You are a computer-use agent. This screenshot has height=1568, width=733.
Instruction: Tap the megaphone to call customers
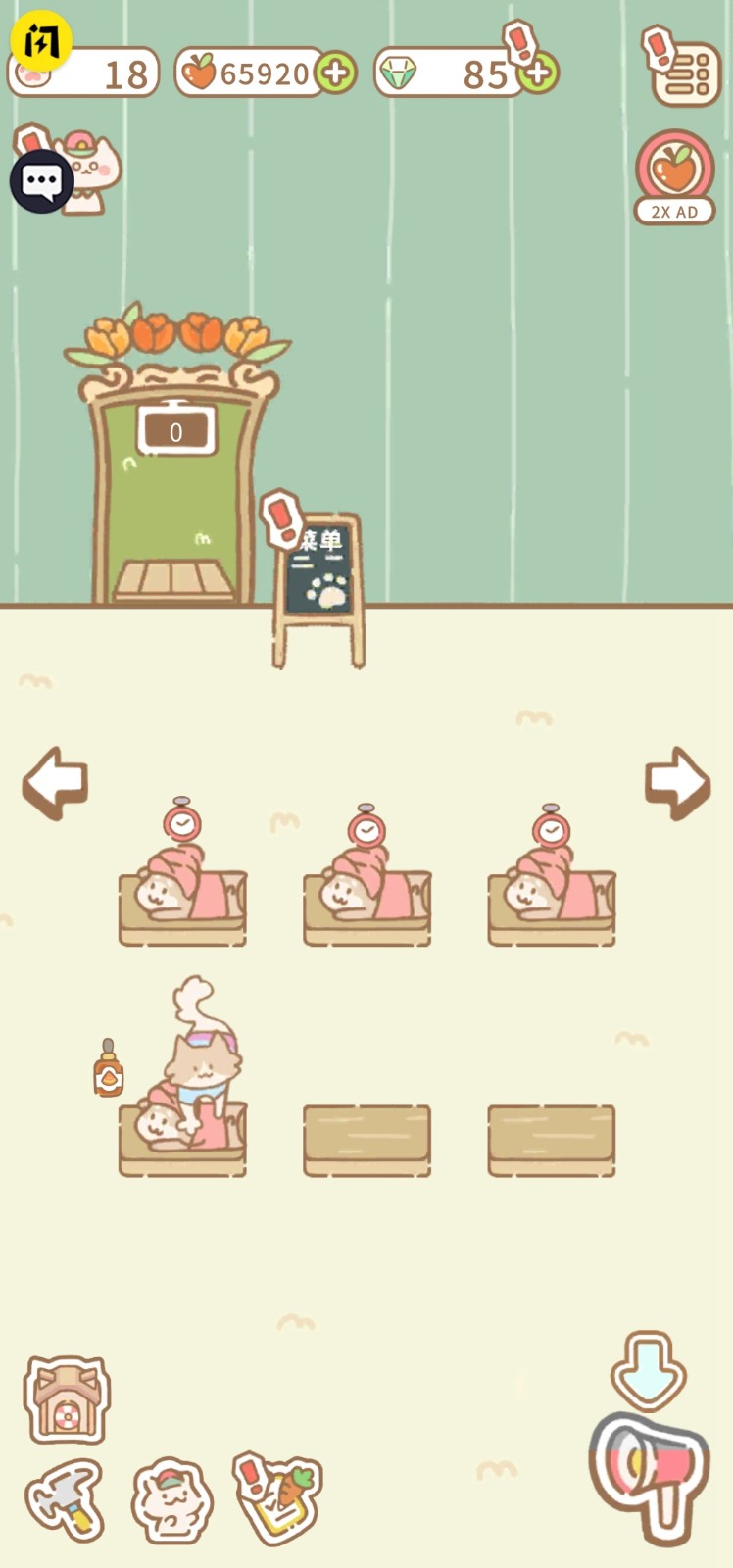pyautogui.click(x=649, y=1474)
